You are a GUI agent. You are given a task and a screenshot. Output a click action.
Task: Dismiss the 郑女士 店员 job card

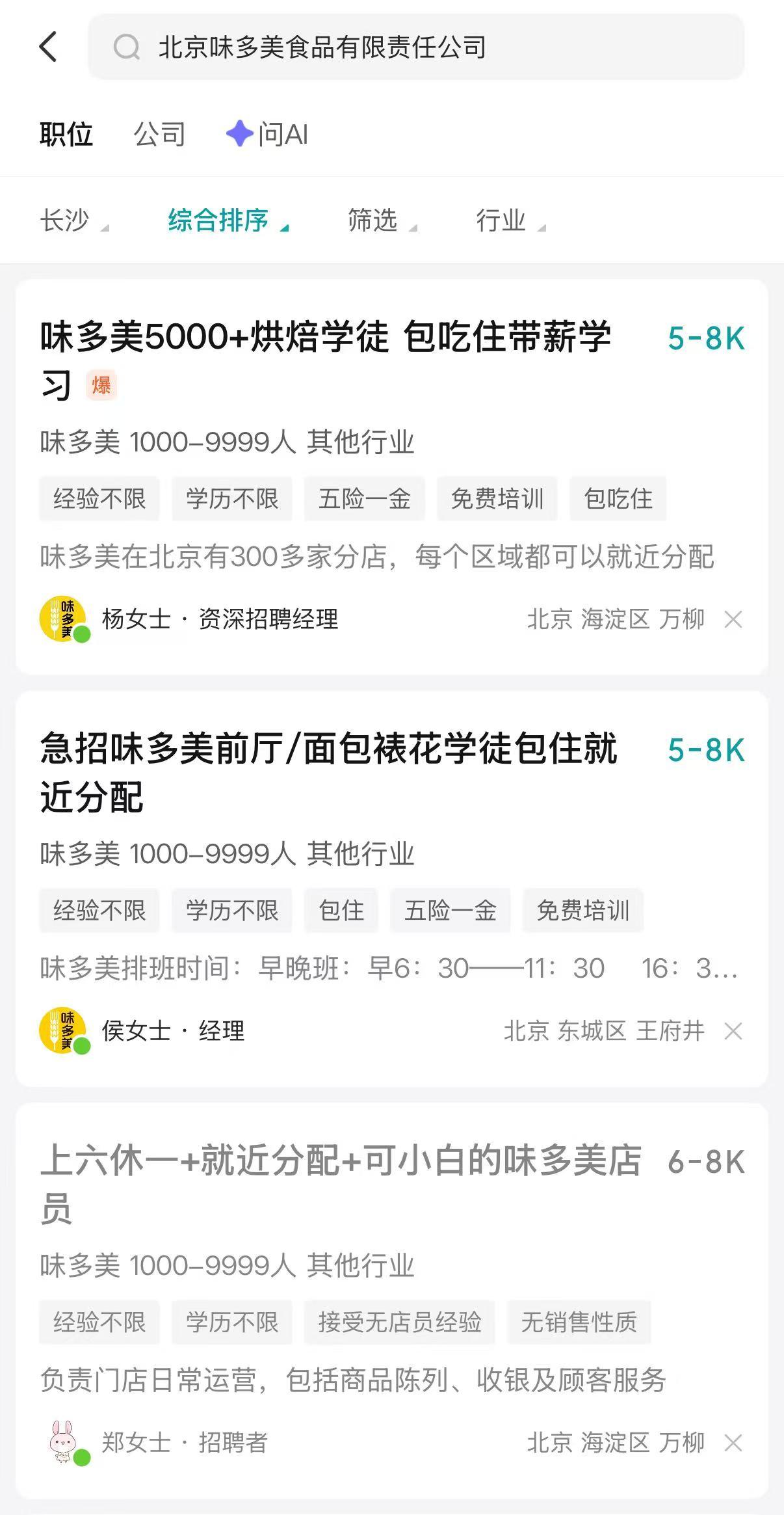tap(733, 1443)
